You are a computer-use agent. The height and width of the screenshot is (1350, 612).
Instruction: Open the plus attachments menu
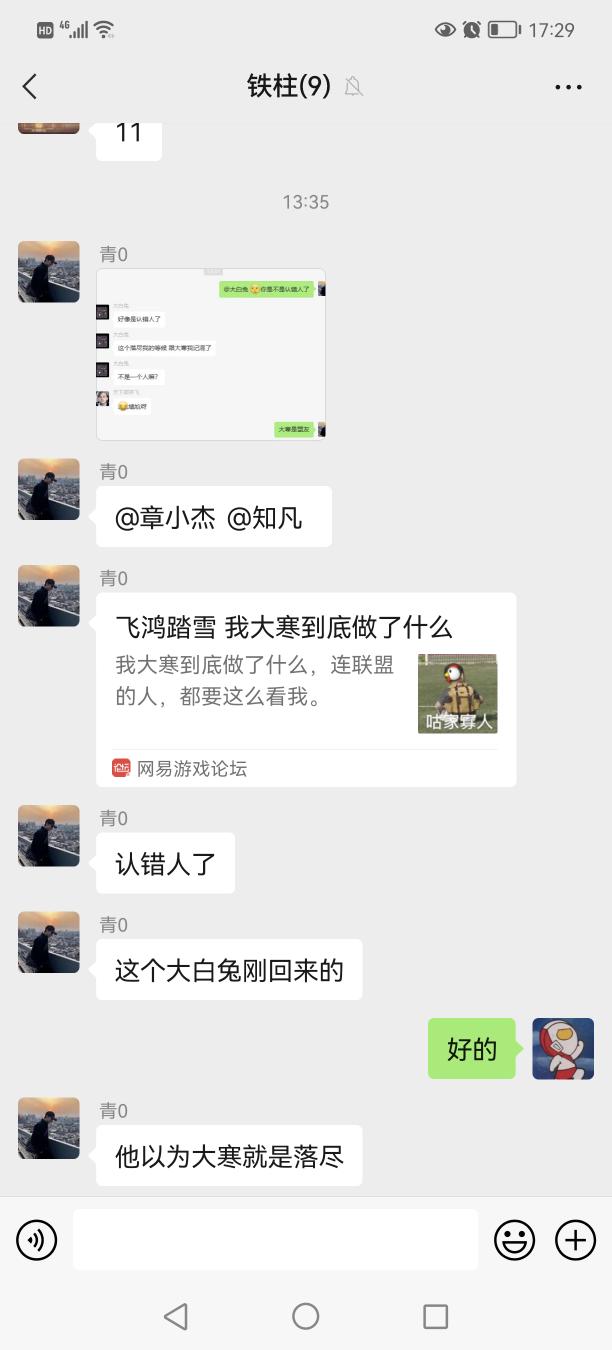coord(575,1241)
